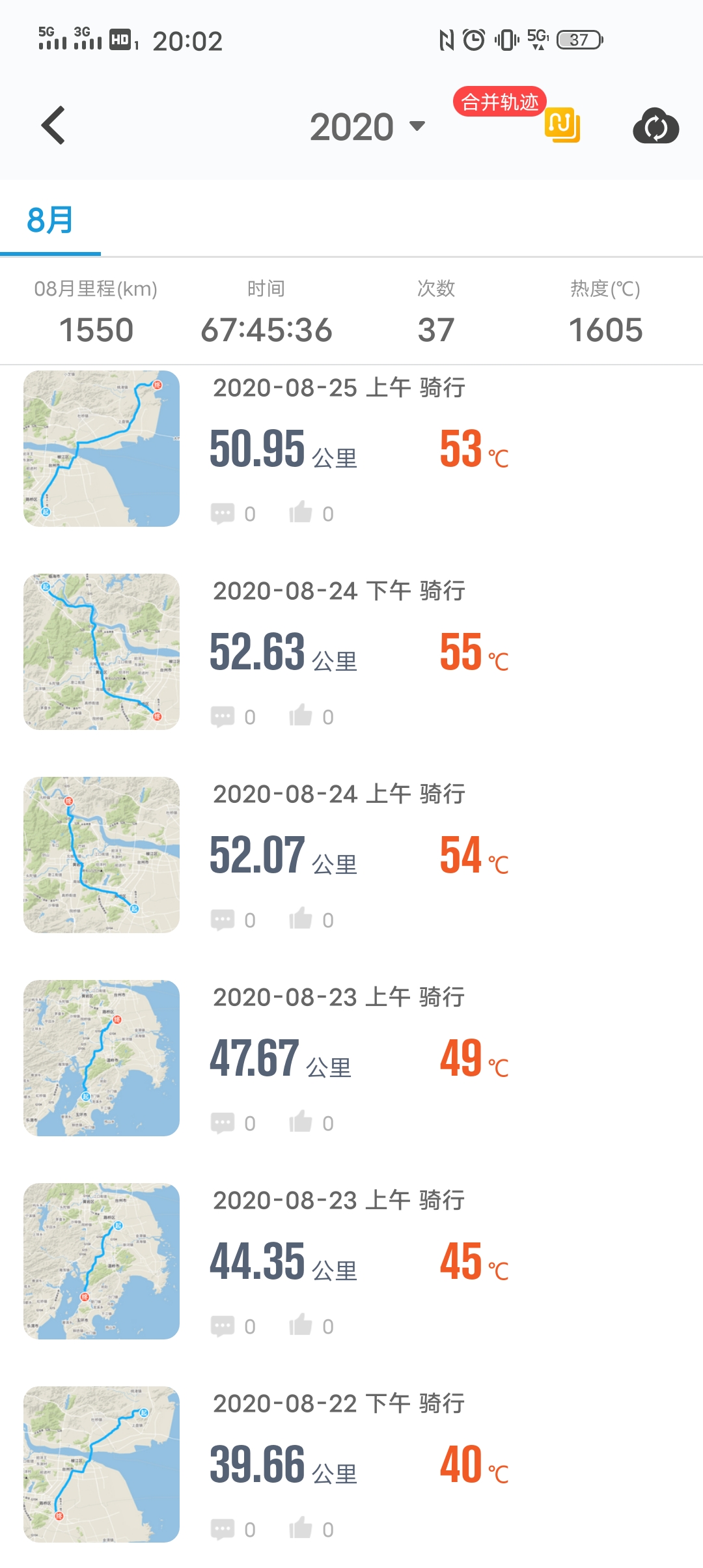Screen dimensions: 703x1568
Task: Open comments on the 52.63 km ride
Action: (223, 716)
